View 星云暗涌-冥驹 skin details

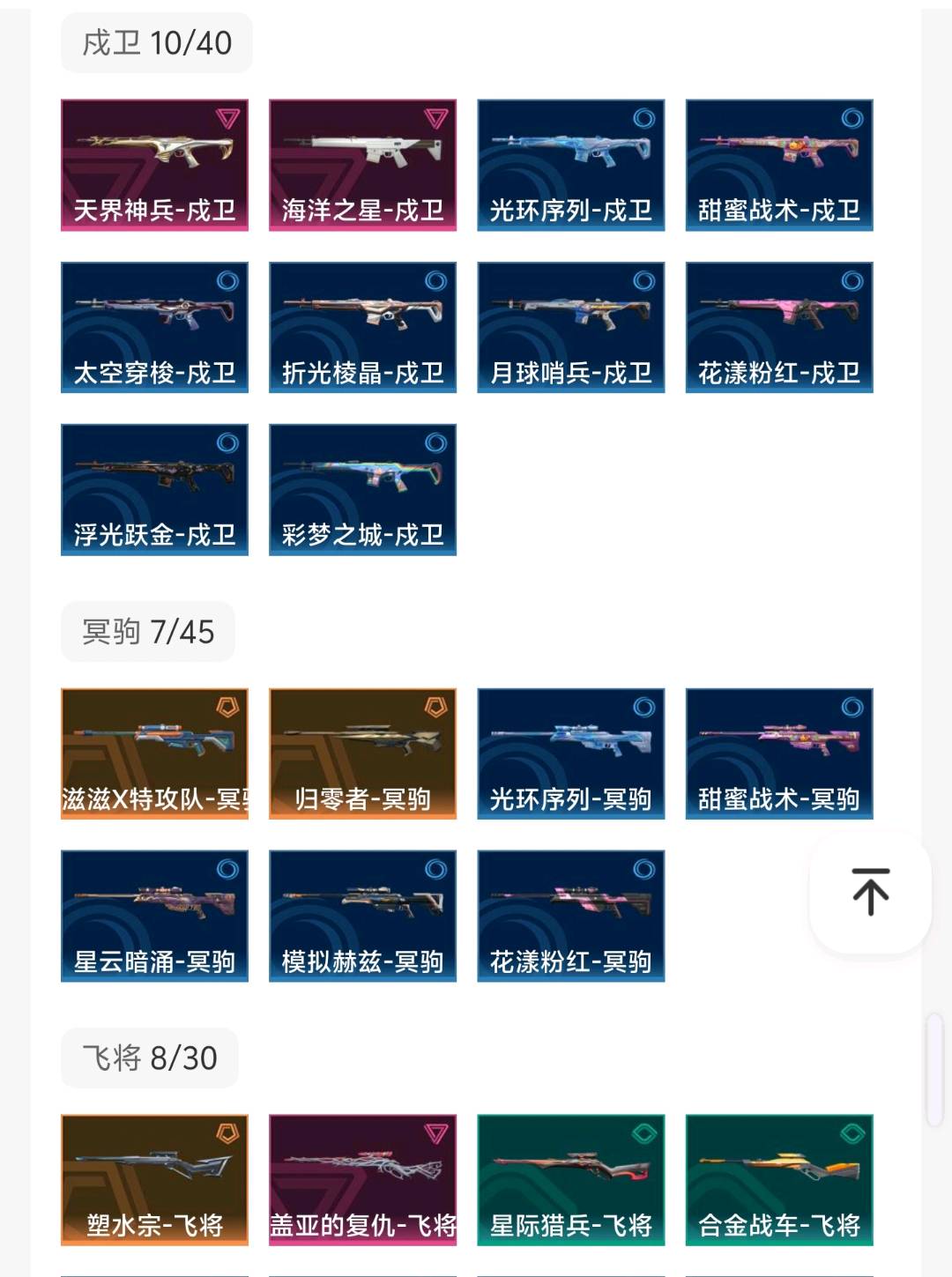click(154, 916)
